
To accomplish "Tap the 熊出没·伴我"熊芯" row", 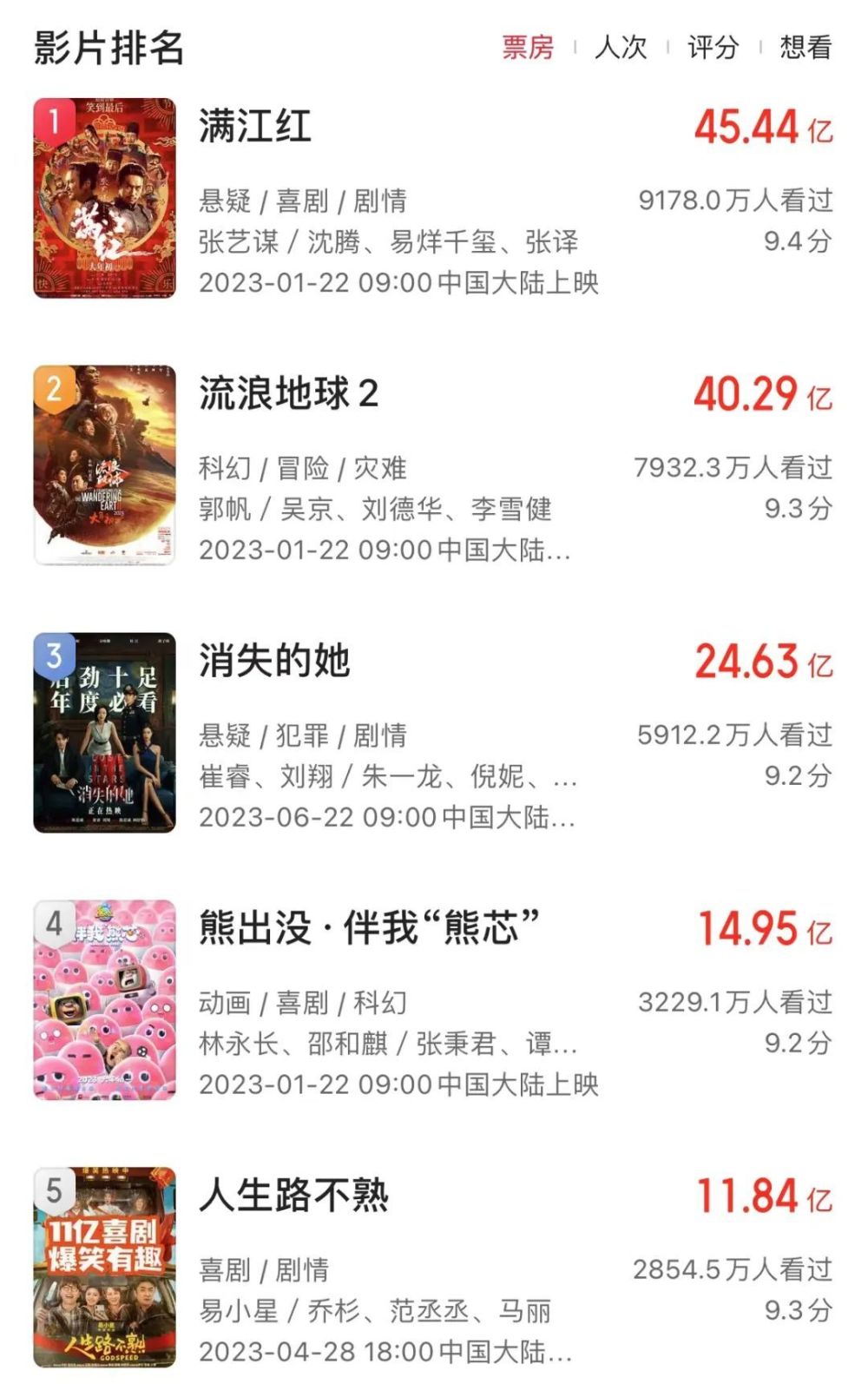I will click(369, 928).
